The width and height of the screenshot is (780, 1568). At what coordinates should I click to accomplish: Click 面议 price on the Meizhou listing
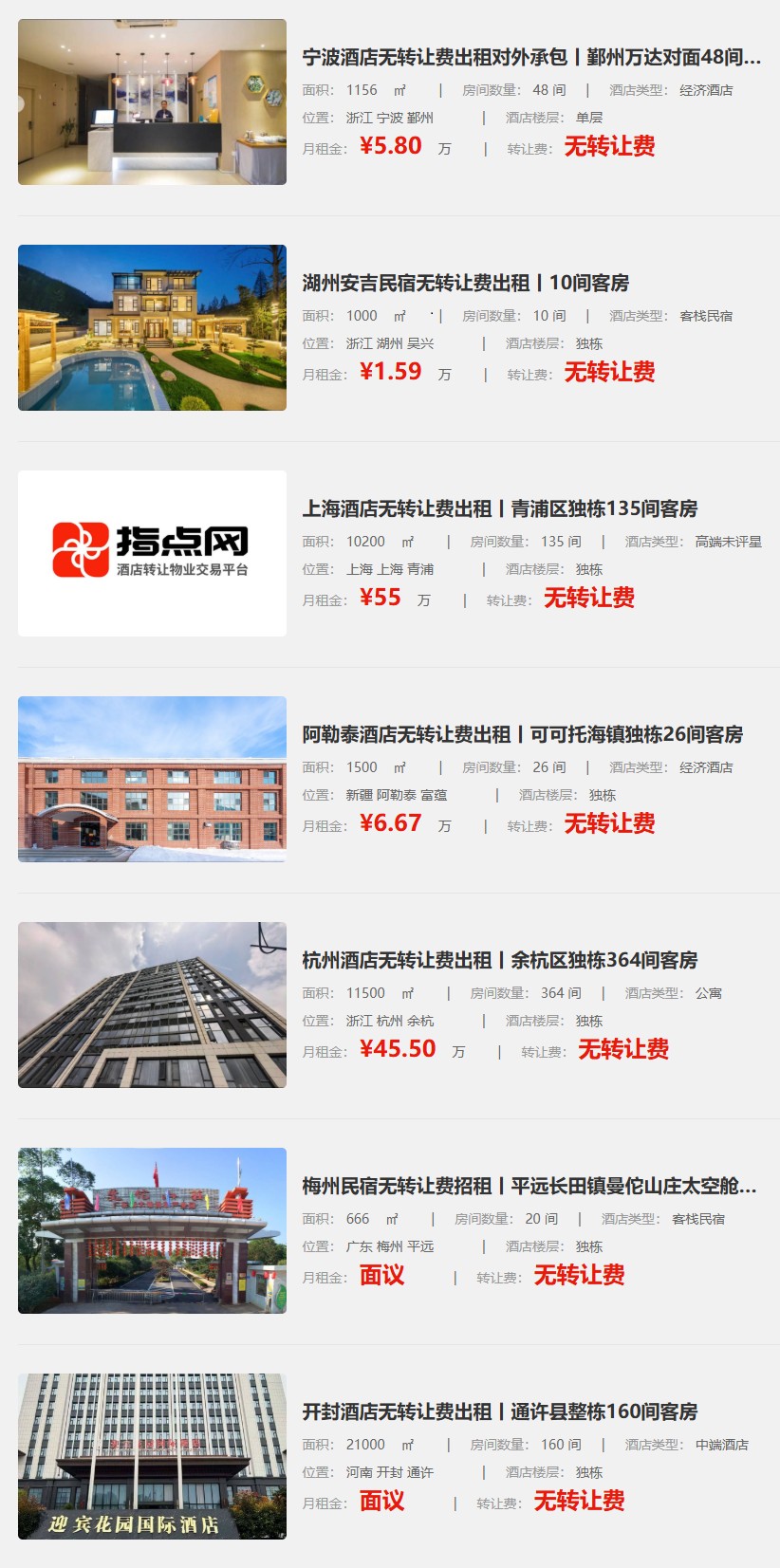380,1277
